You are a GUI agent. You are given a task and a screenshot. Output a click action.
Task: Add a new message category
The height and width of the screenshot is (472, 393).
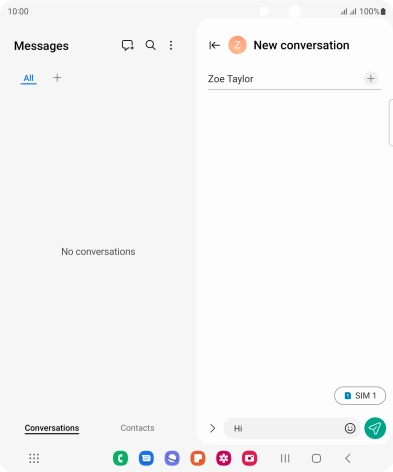[57, 78]
